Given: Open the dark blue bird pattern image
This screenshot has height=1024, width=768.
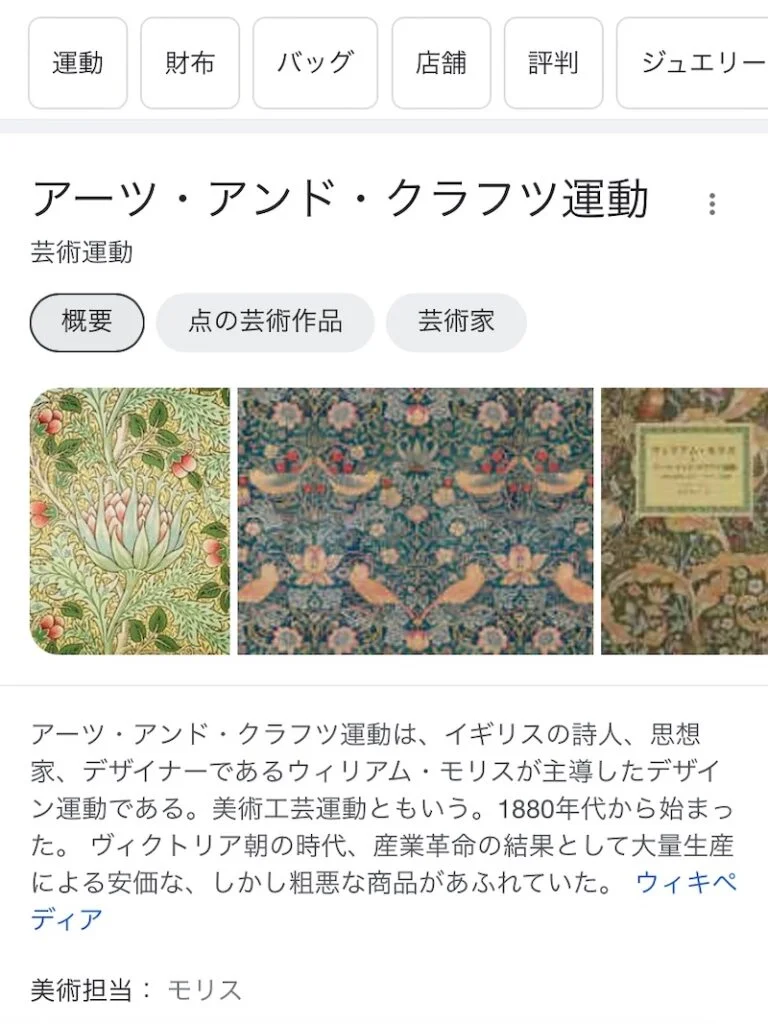Looking at the screenshot, I should (415, 521).
